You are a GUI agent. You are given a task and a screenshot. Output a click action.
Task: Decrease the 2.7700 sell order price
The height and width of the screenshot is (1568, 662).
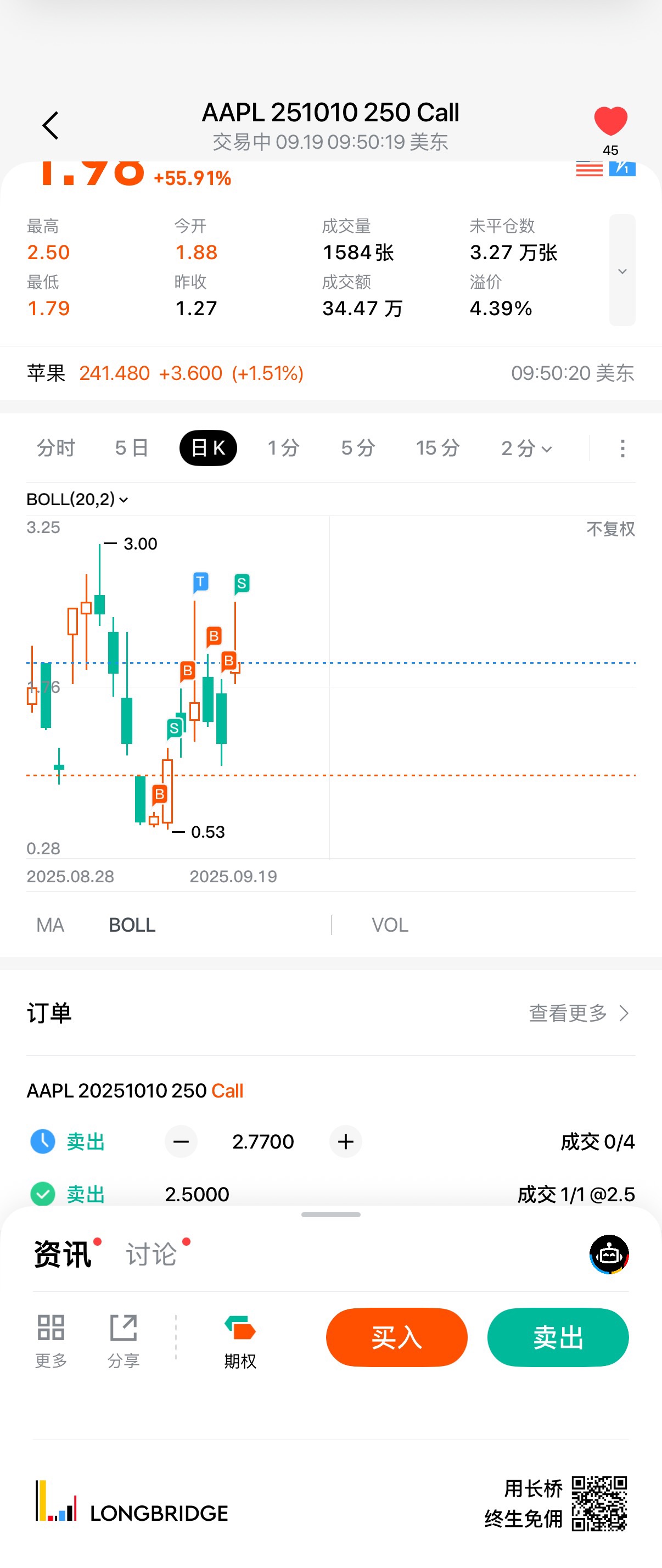(x=181, y=1141)
